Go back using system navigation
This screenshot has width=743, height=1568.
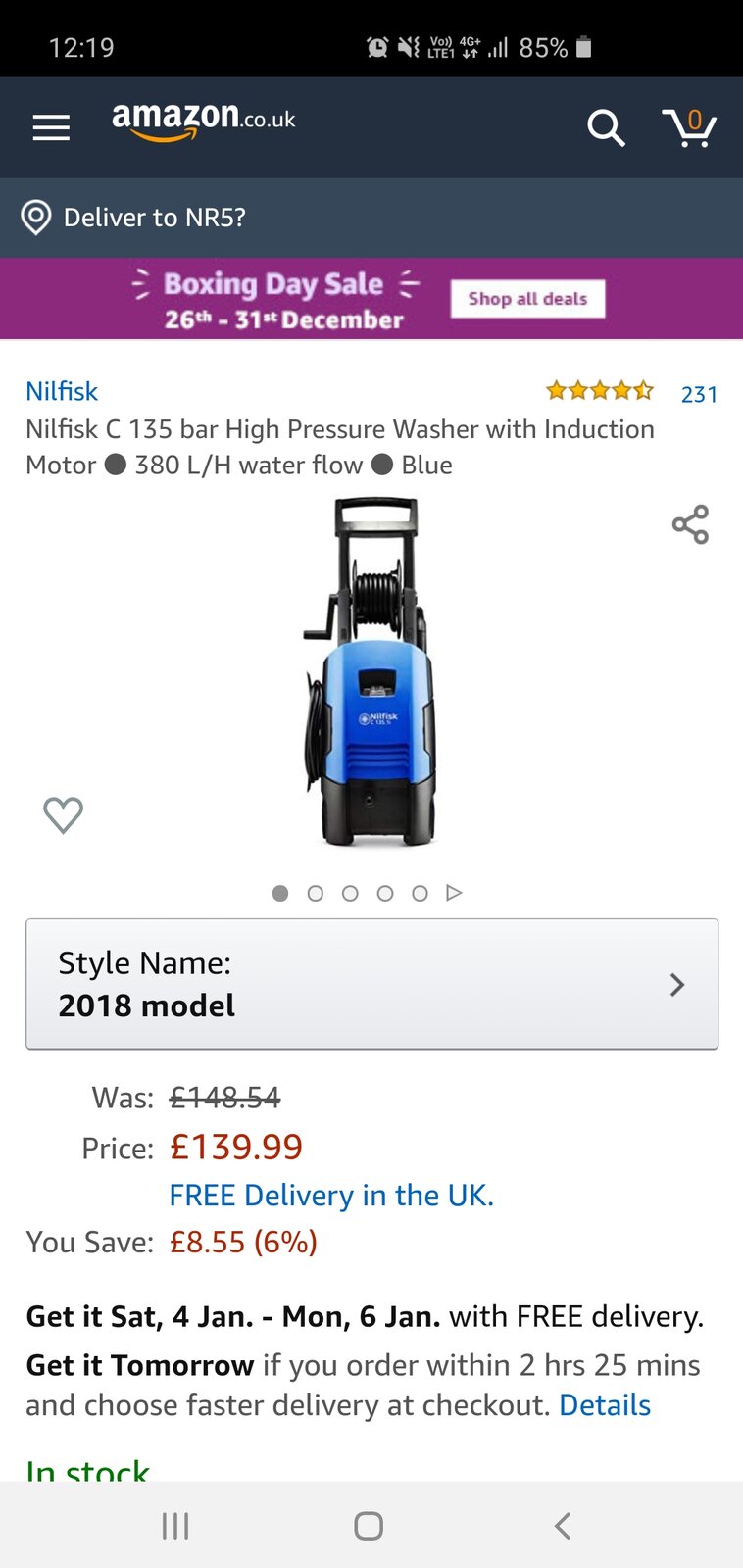tap(562, 1525)
